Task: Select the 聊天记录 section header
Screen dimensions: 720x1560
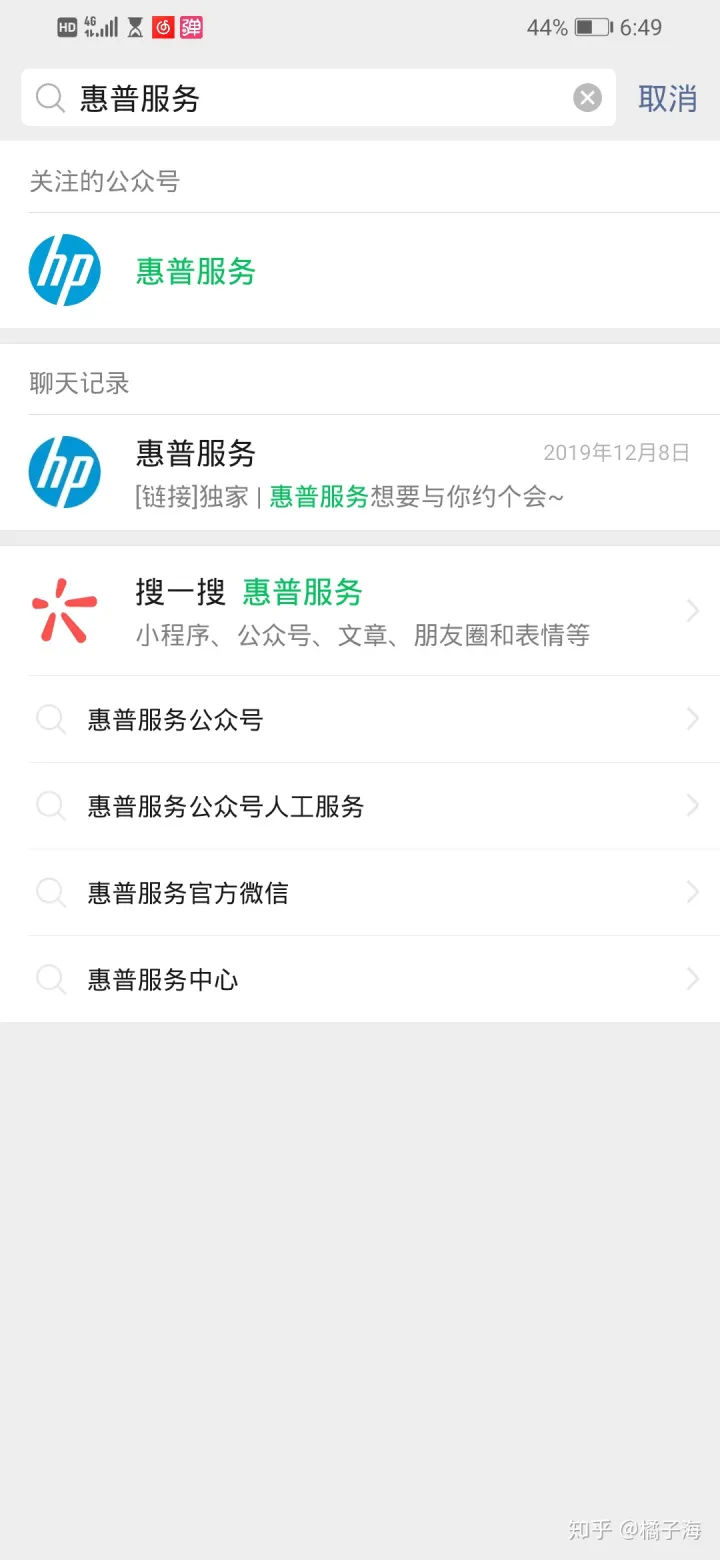Action: (x=80, y=383)
